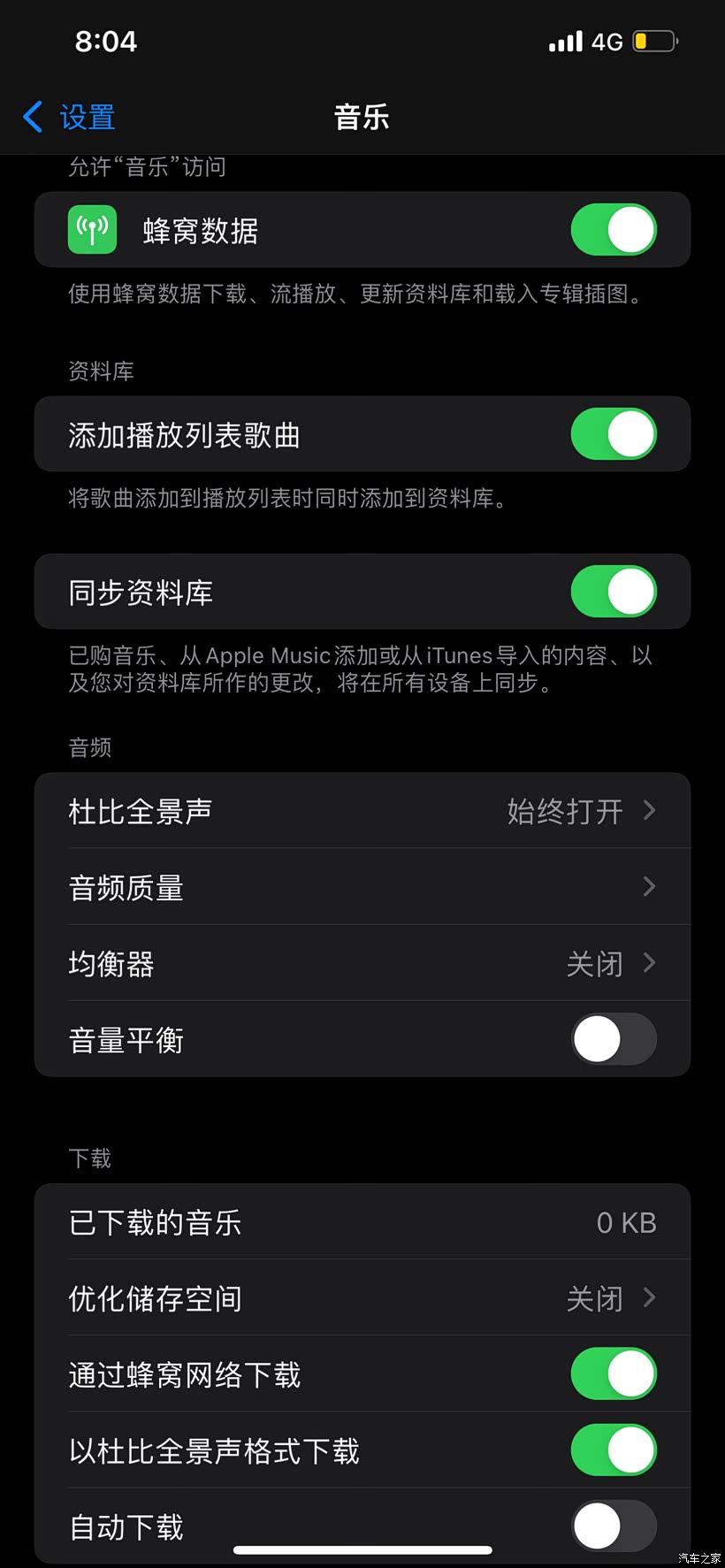
Task: Open the 杜比全景声 options
Action: pyautogui.click(x=362, y=810)
